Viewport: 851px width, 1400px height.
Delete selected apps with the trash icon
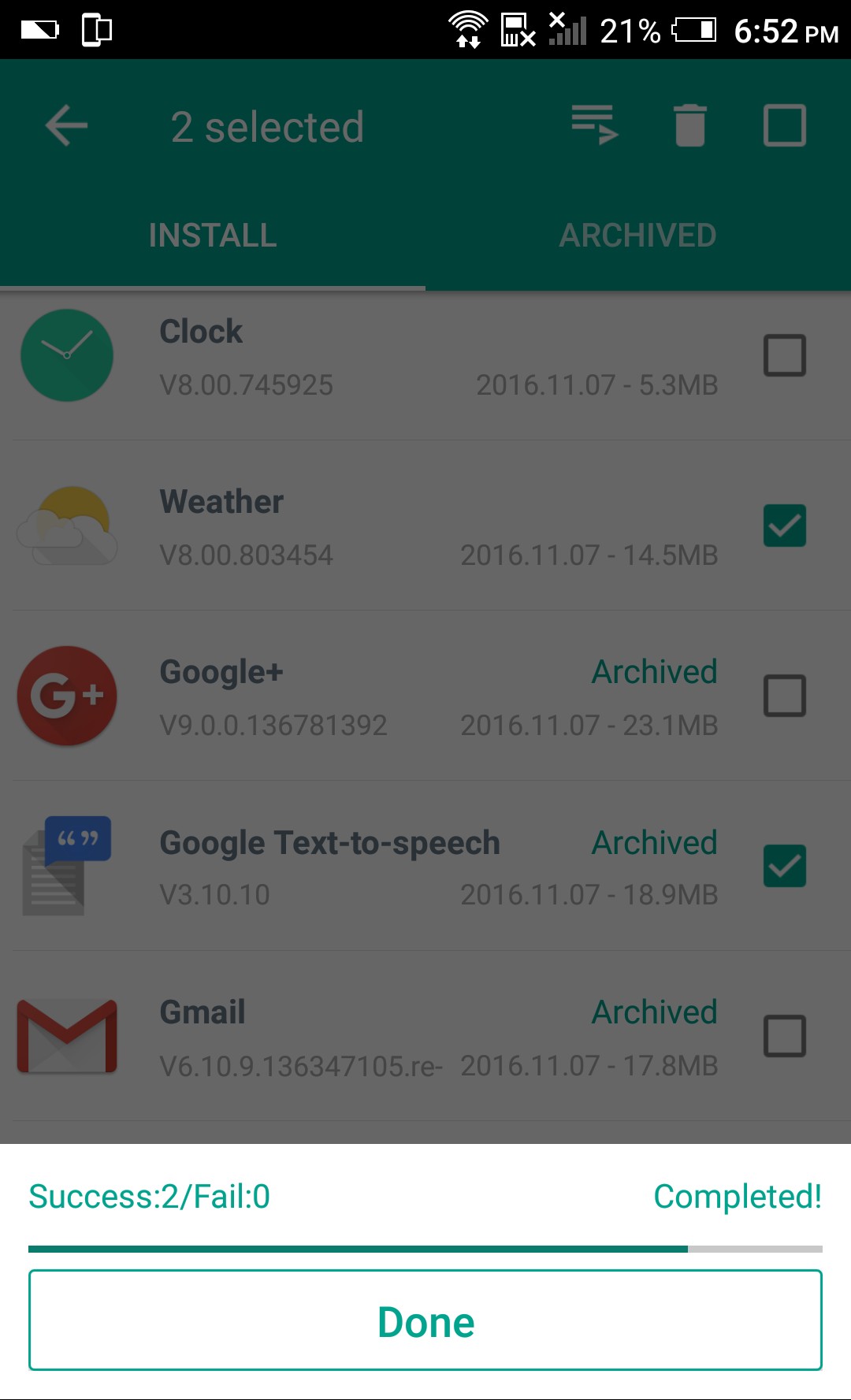click(690, 125)
